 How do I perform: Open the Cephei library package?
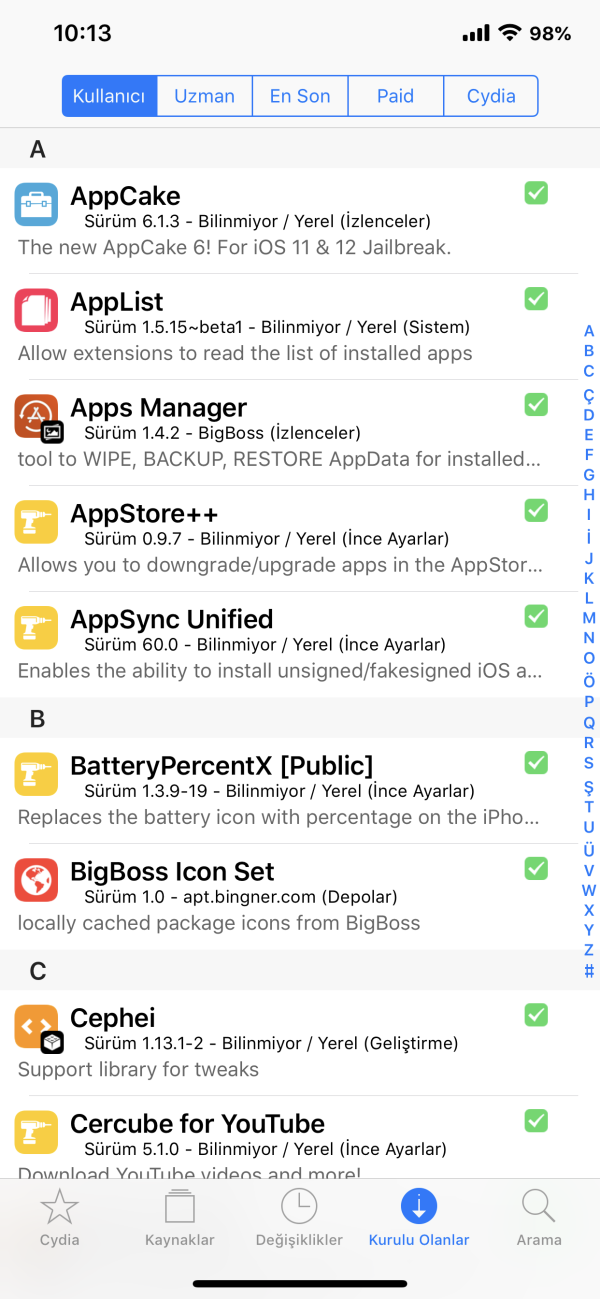pos(280,1042)
